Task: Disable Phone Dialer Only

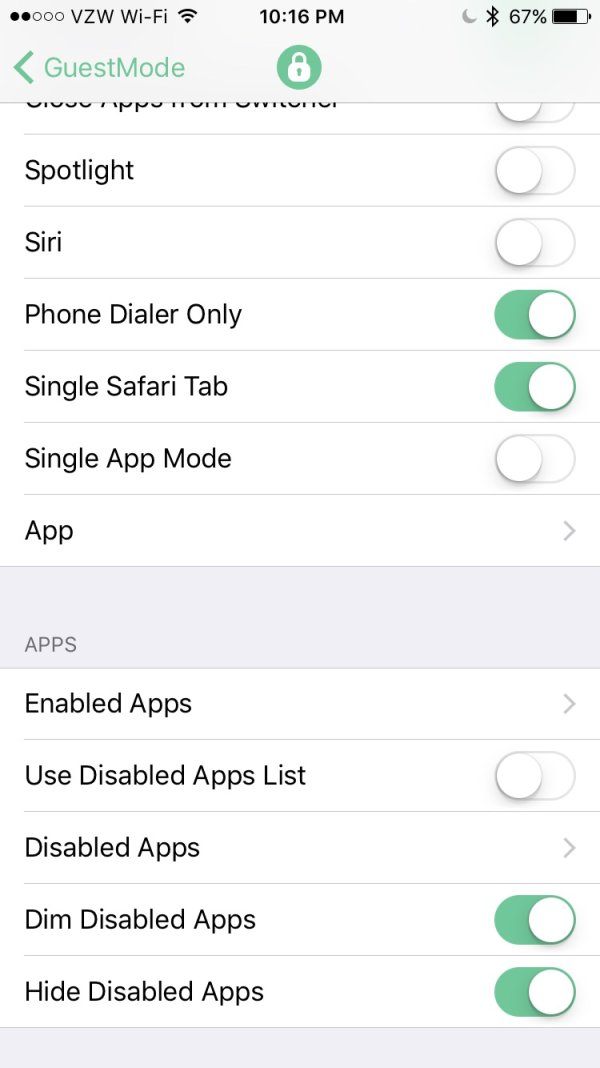Action: (535, 315)
